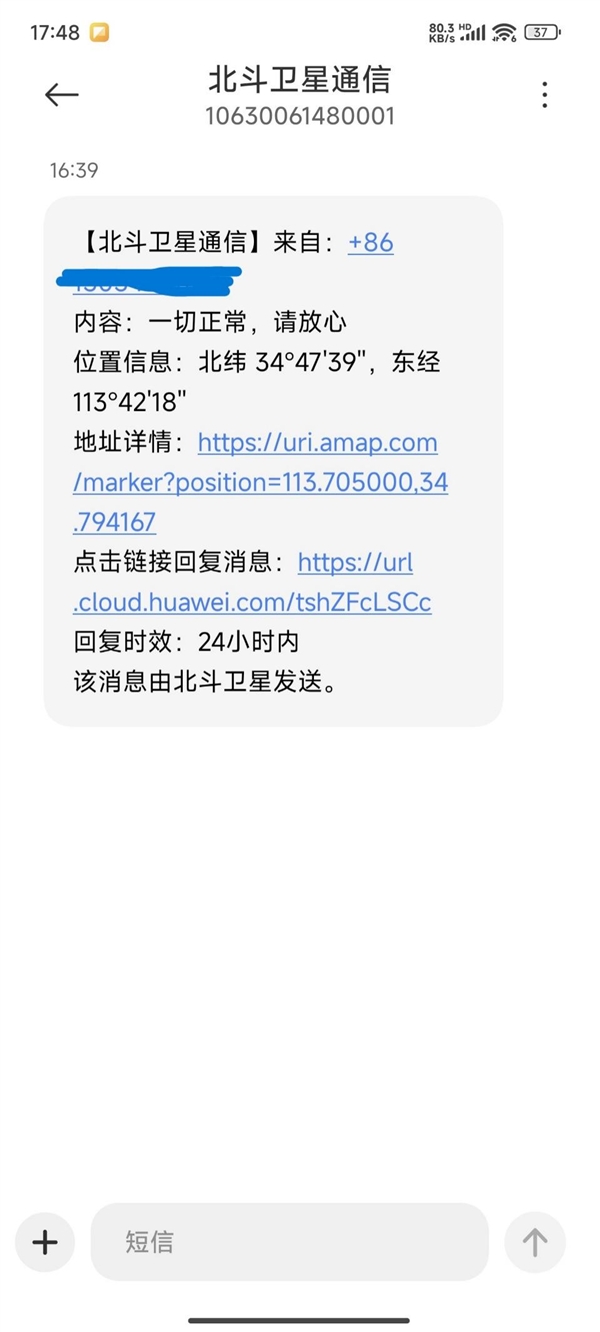Go back using the arrow icon
The image size is (600, 1332).
[61, 95]
